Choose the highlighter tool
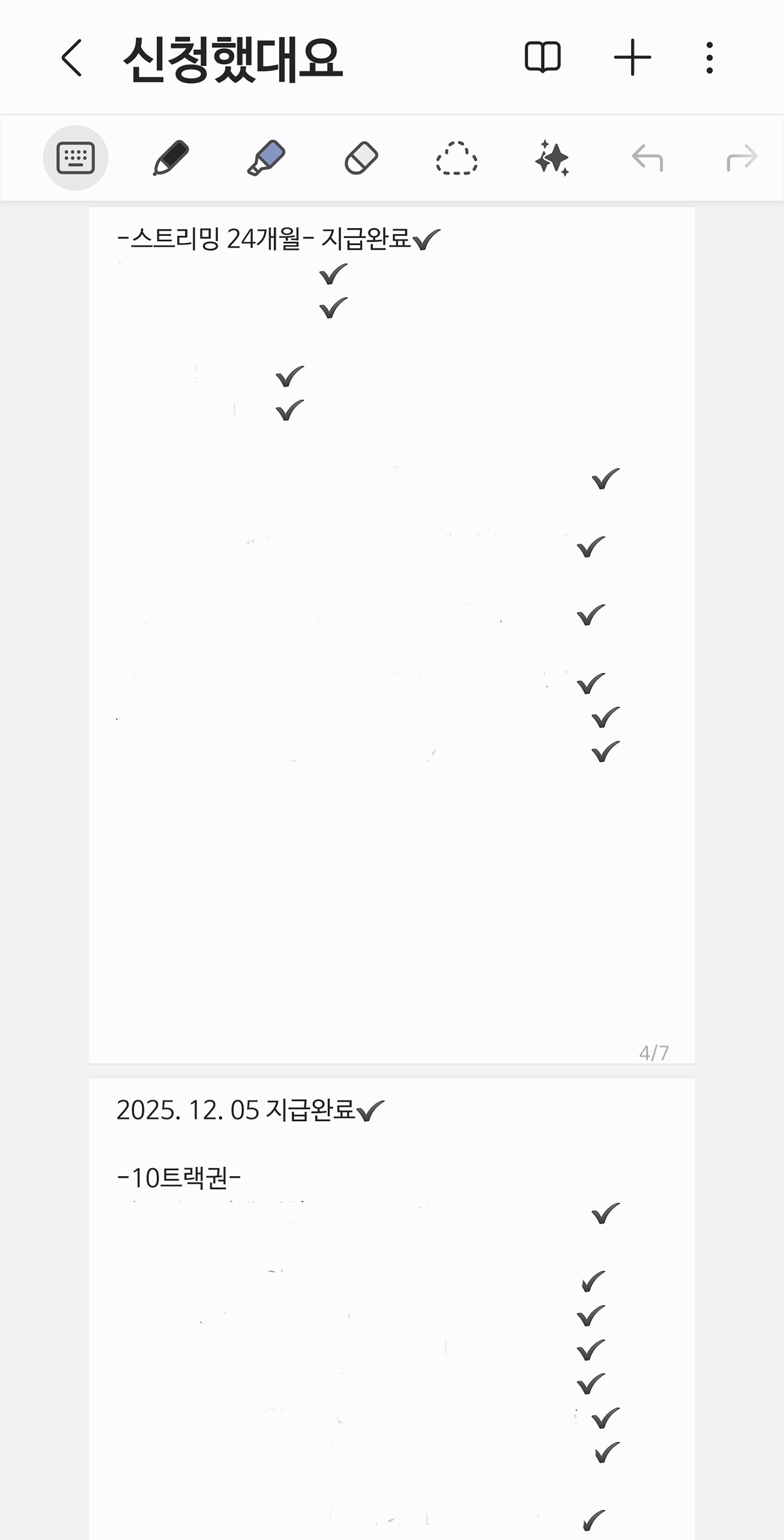Viewport: 784px width, 1540px height. coord(266,157)
